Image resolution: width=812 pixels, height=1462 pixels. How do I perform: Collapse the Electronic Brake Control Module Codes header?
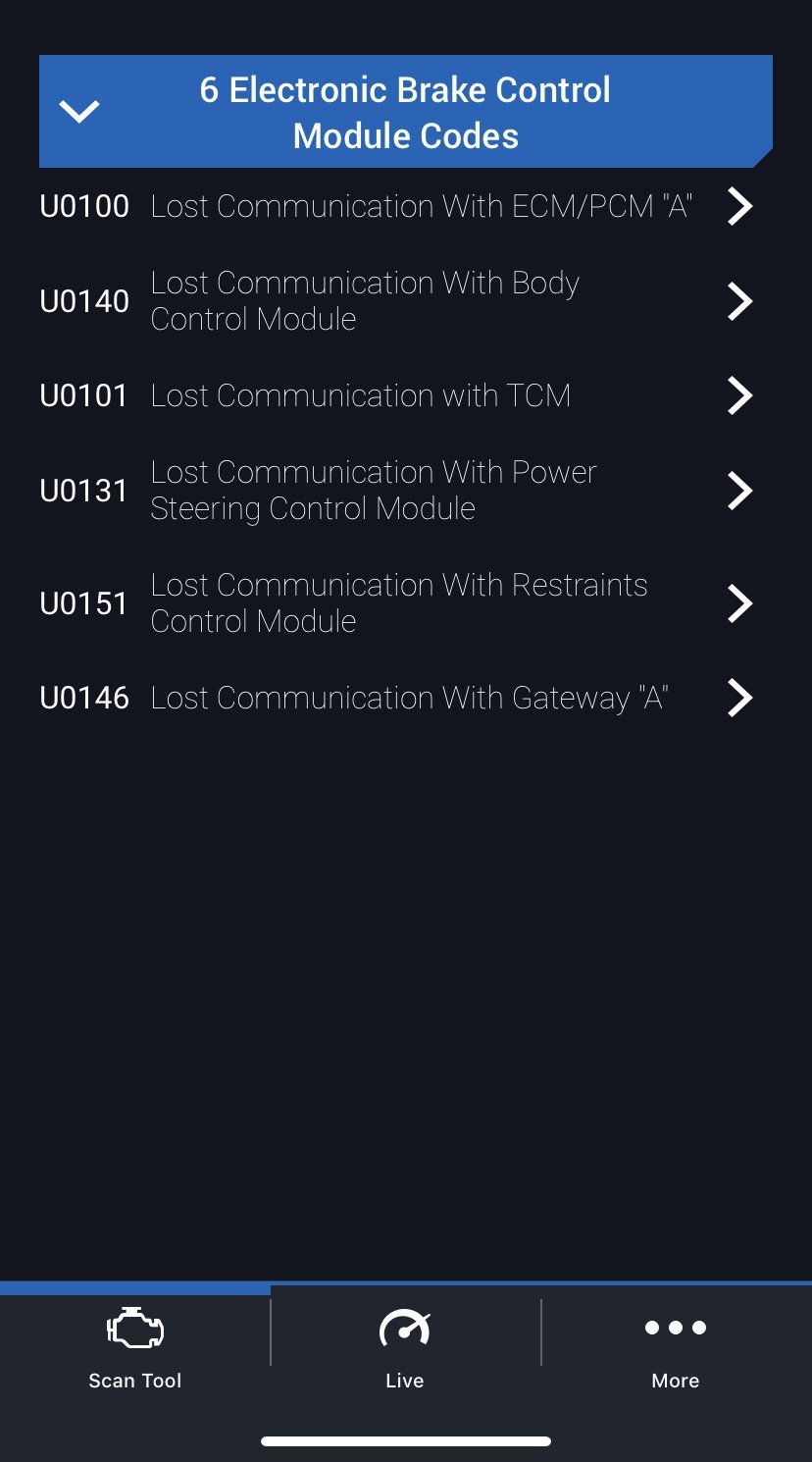click(x=79, y=111)
